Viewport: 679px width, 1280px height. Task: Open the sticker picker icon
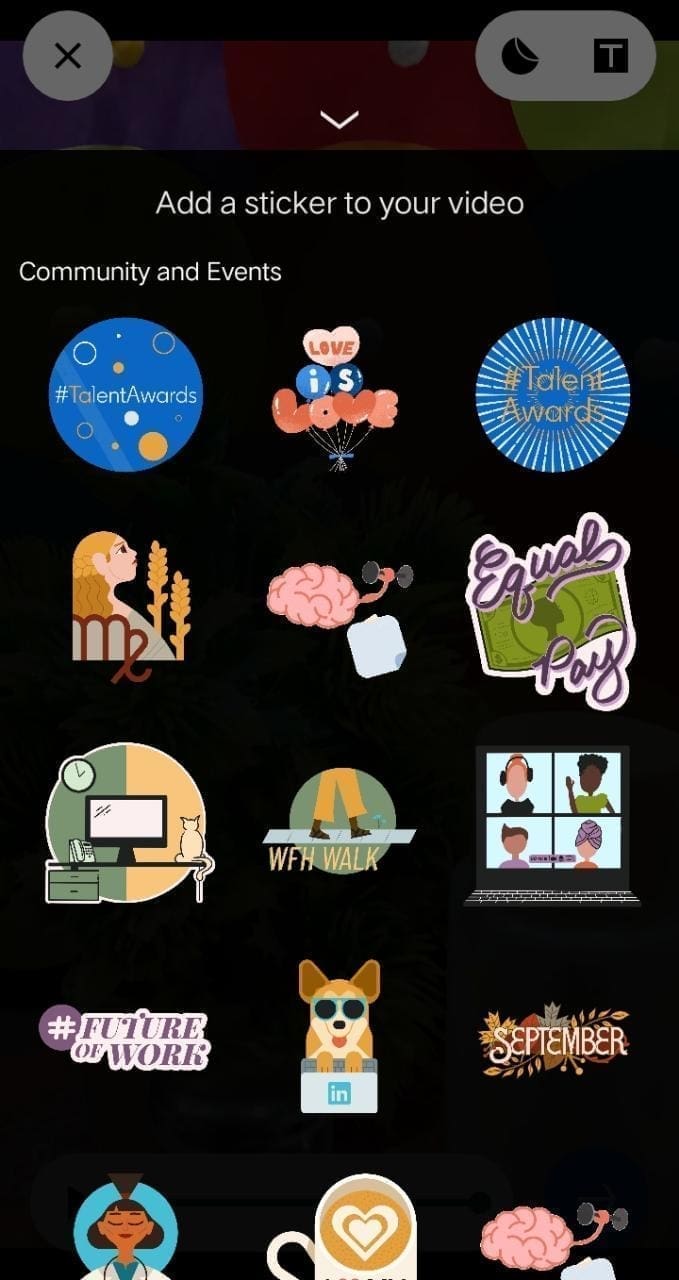click(519, 56)
